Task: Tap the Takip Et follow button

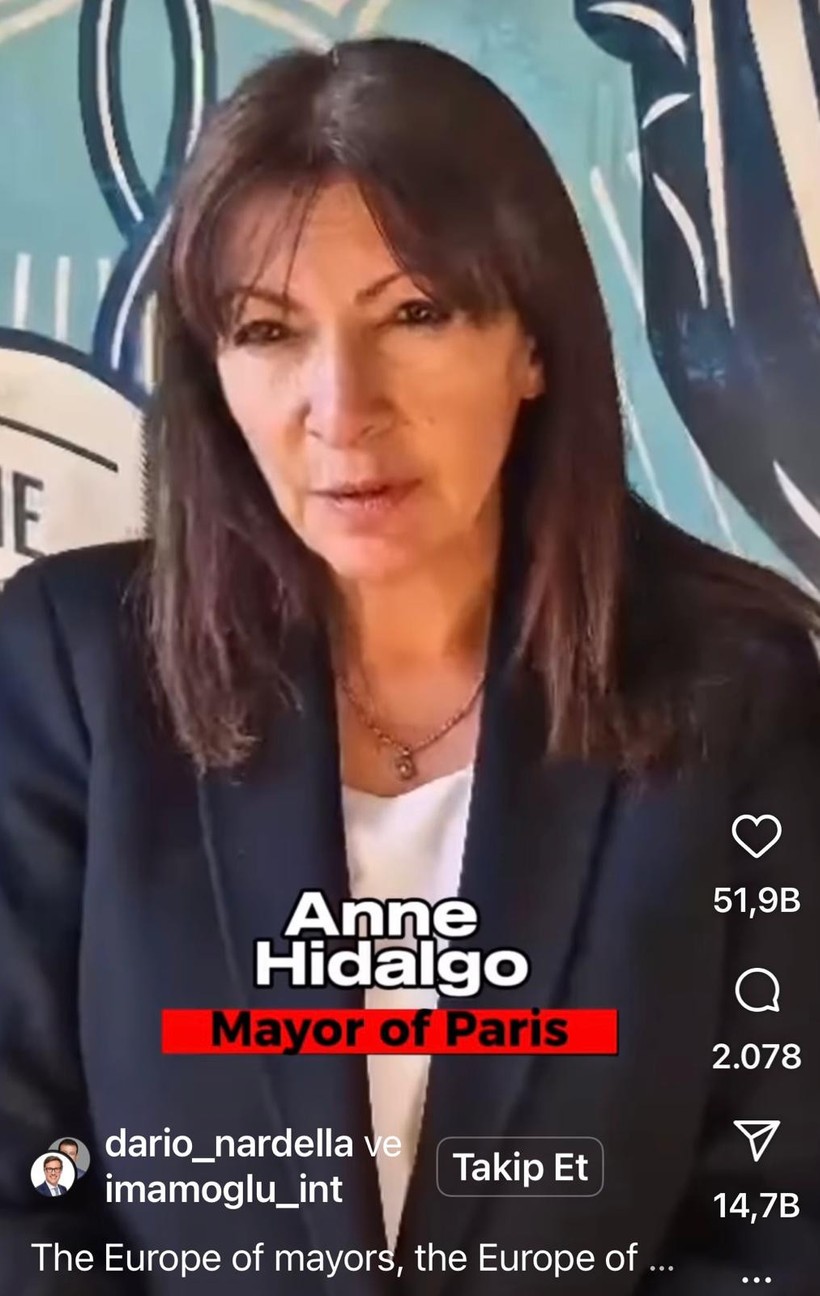Action: click(520, 1167)
